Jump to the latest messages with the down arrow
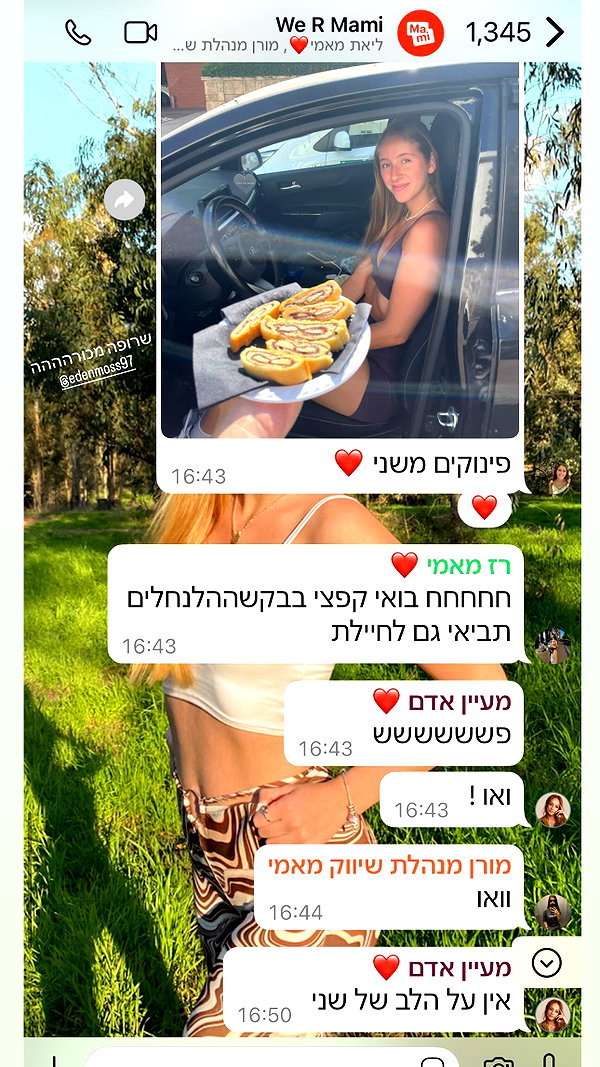Image resolution: width=600 pixels, height=1067 pixels. [547, 963]
